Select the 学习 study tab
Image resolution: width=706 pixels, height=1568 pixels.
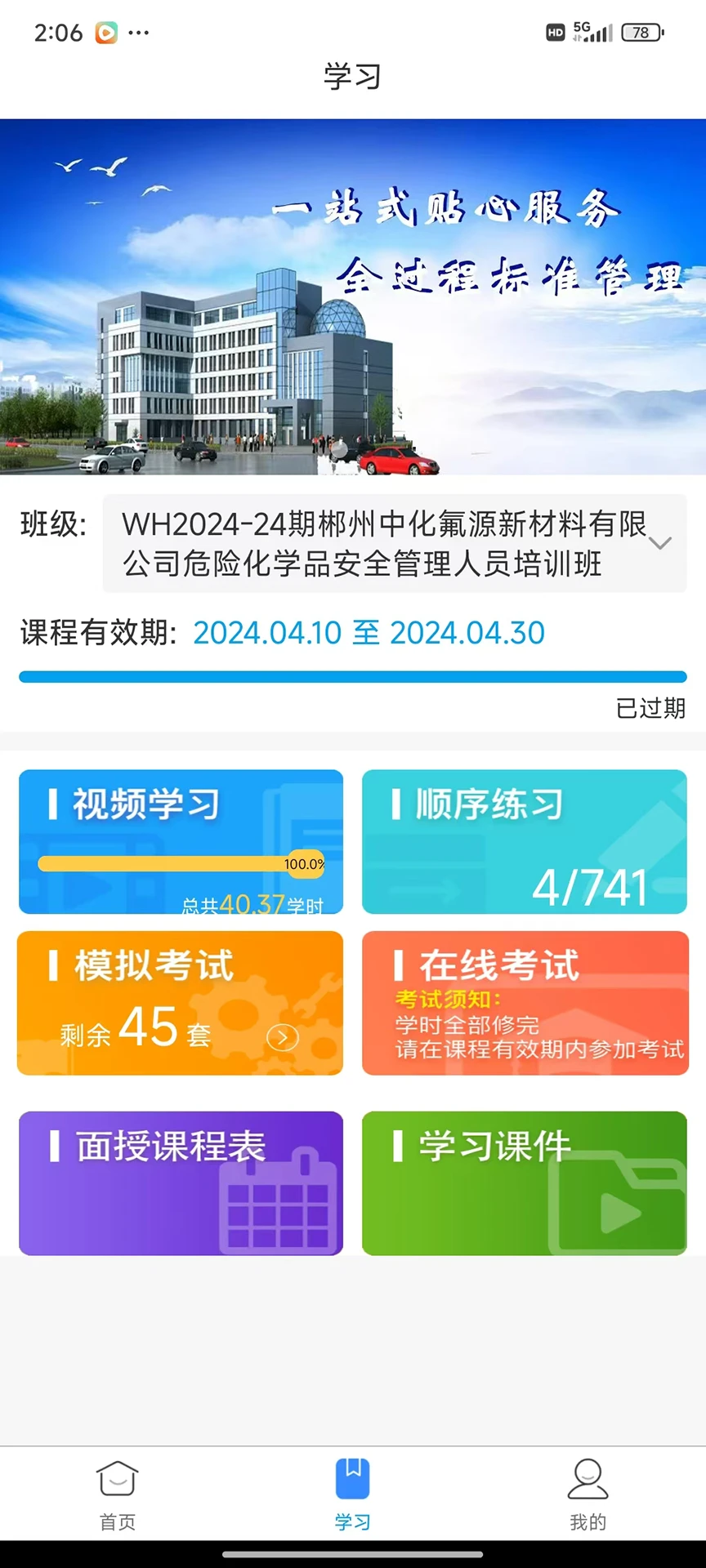coord(353,1494)
